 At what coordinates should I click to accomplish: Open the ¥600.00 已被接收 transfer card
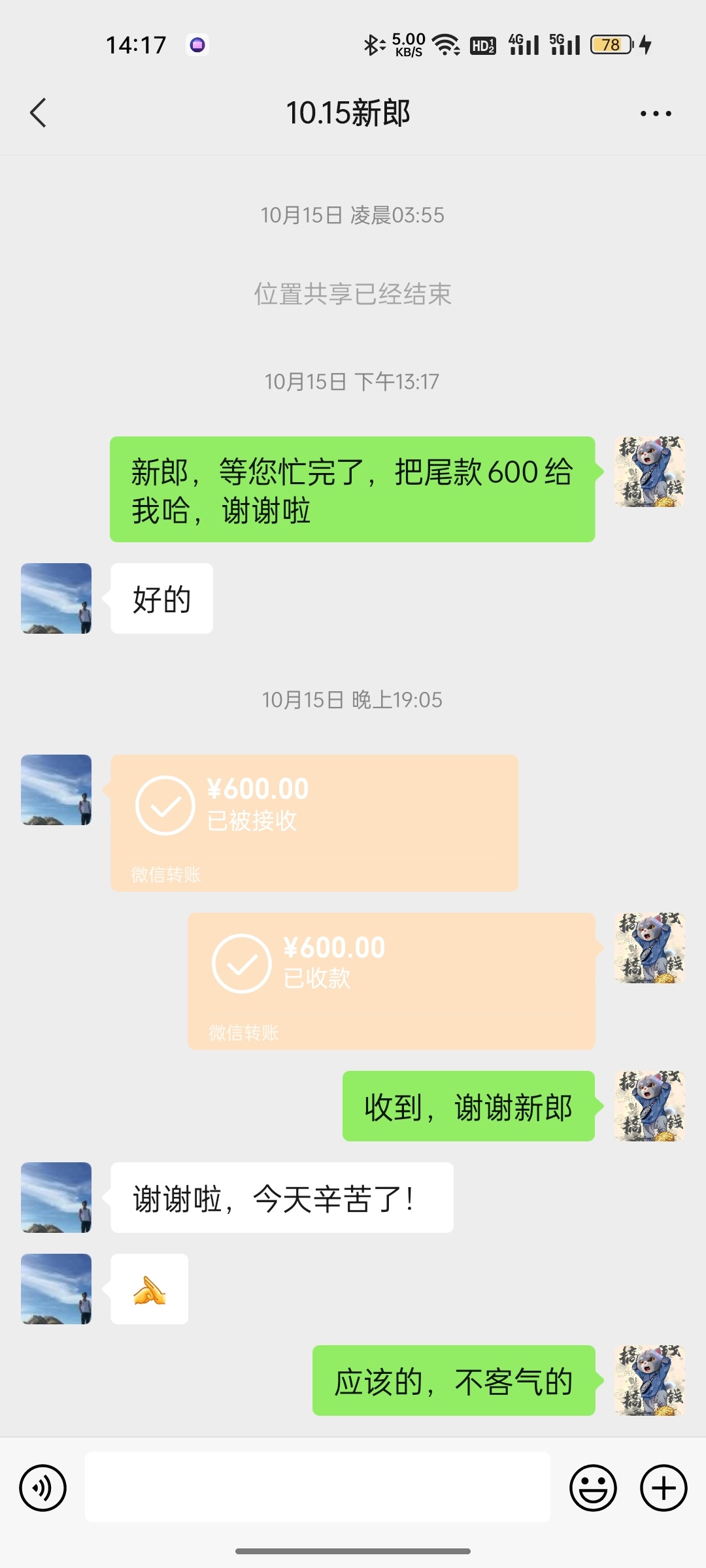coord(314,823)
